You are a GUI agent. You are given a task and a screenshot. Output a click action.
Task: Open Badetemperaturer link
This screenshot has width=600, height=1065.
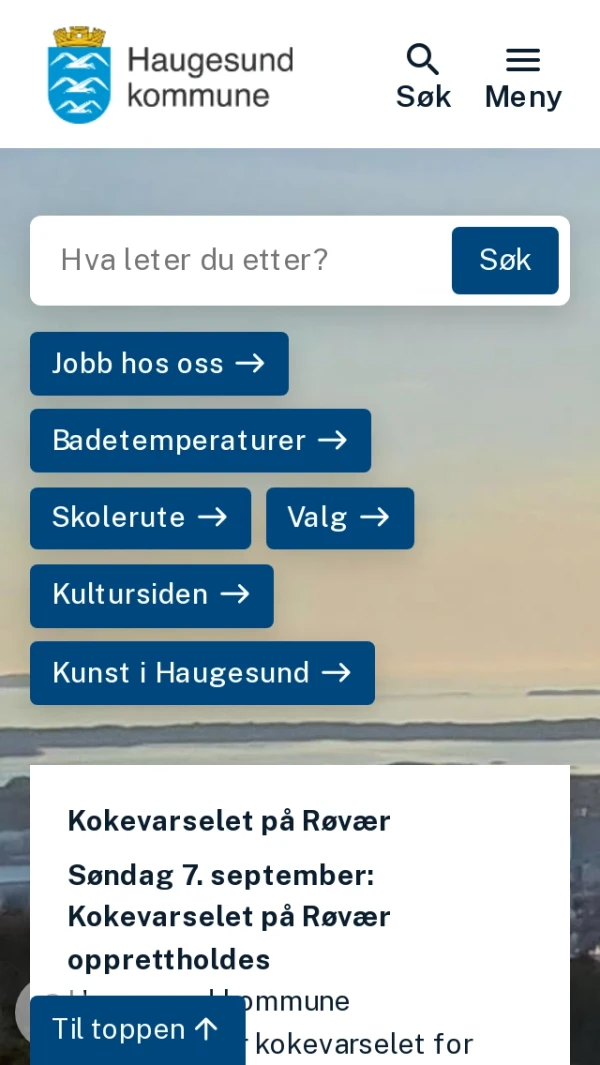coord(200,440)
